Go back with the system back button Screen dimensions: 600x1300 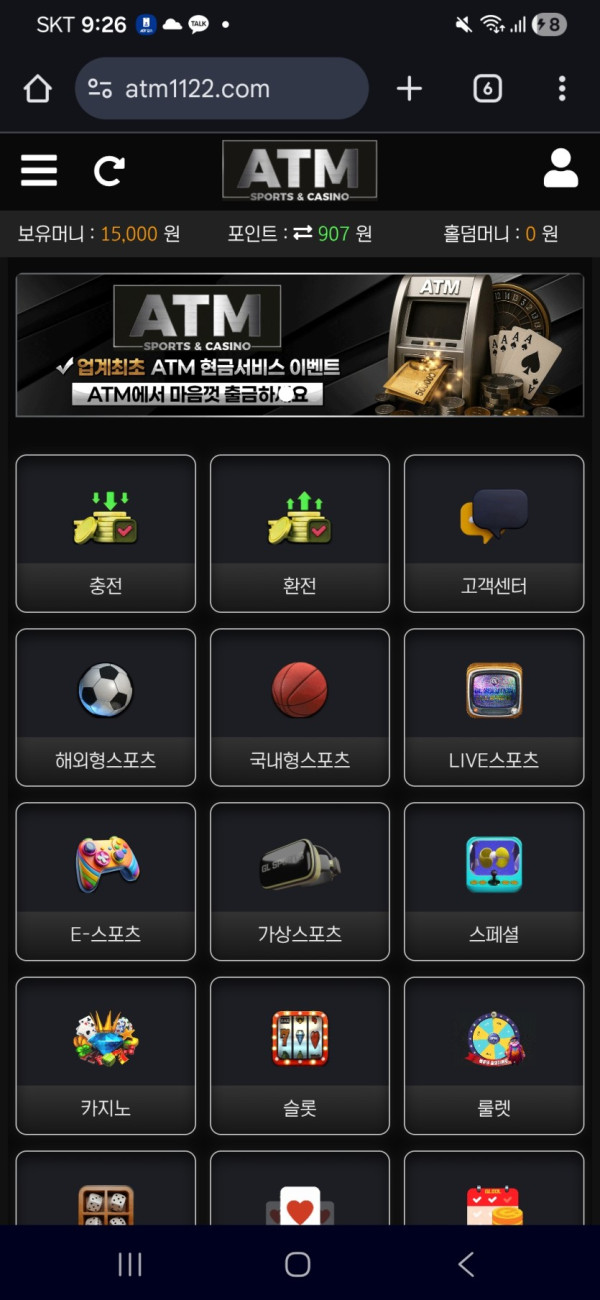[466, 1264]
